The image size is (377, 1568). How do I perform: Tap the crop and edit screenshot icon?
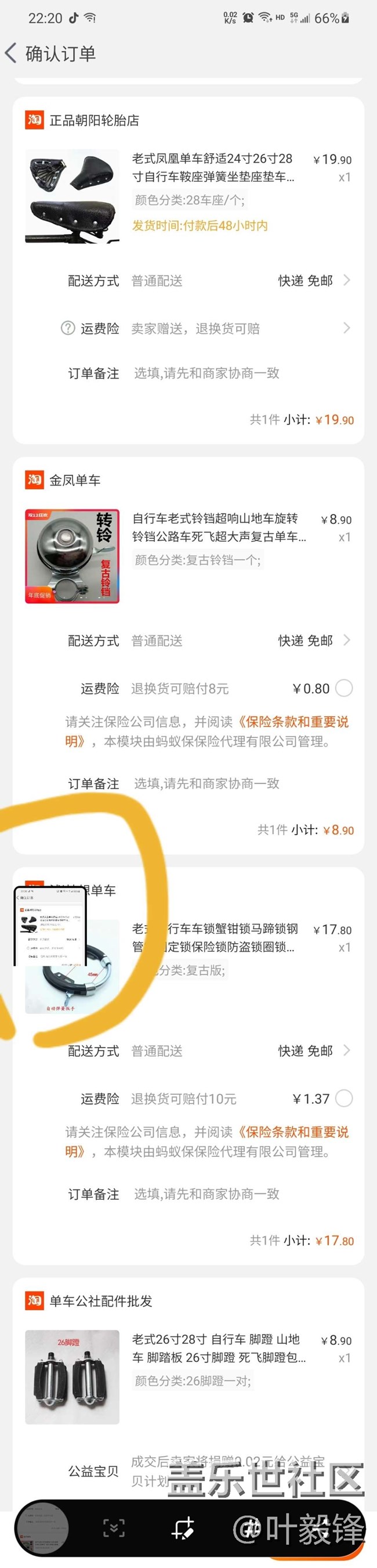(183, 1529)
